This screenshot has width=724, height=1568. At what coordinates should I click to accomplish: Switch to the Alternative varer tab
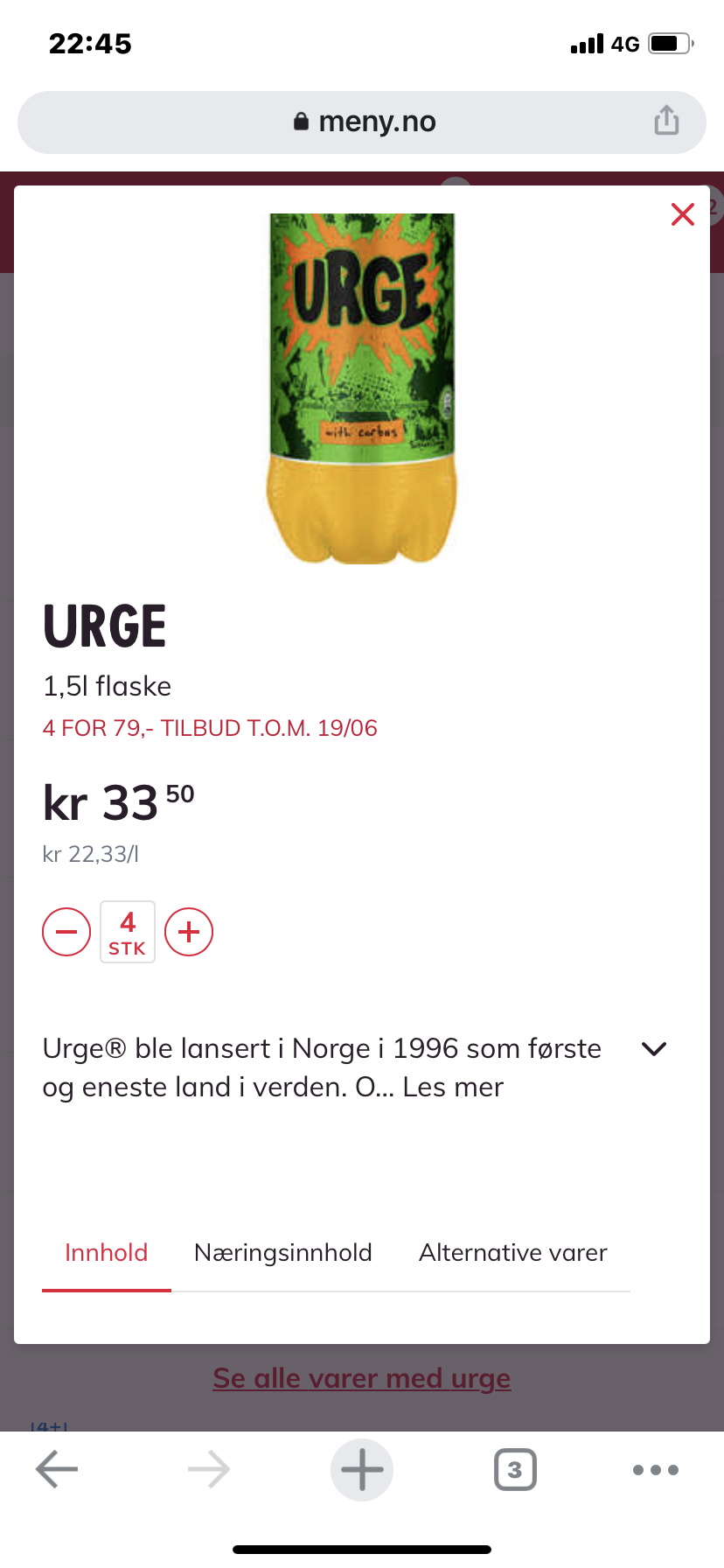coord(513,1253)
